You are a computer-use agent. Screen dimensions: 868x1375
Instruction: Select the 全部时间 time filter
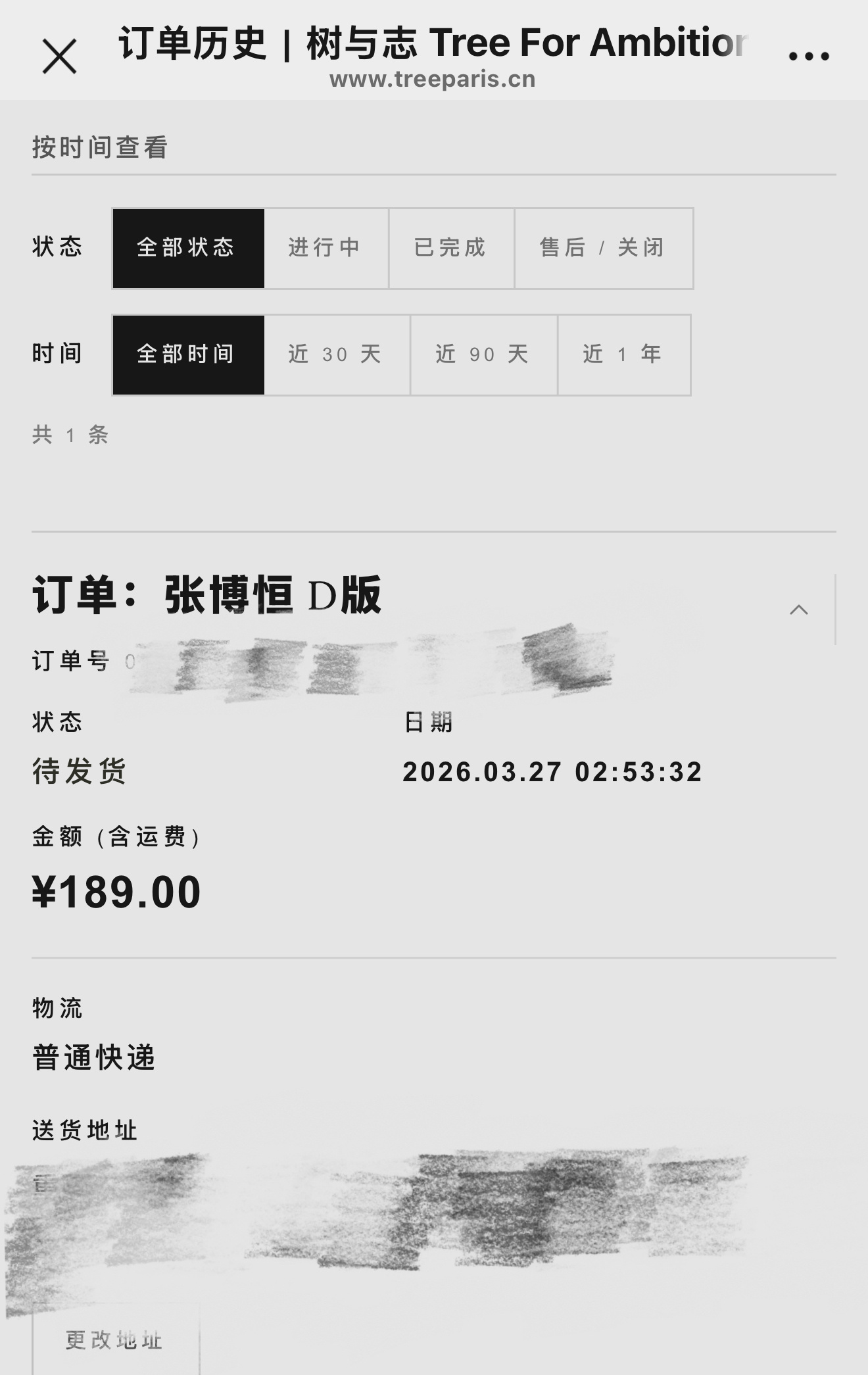187,354
